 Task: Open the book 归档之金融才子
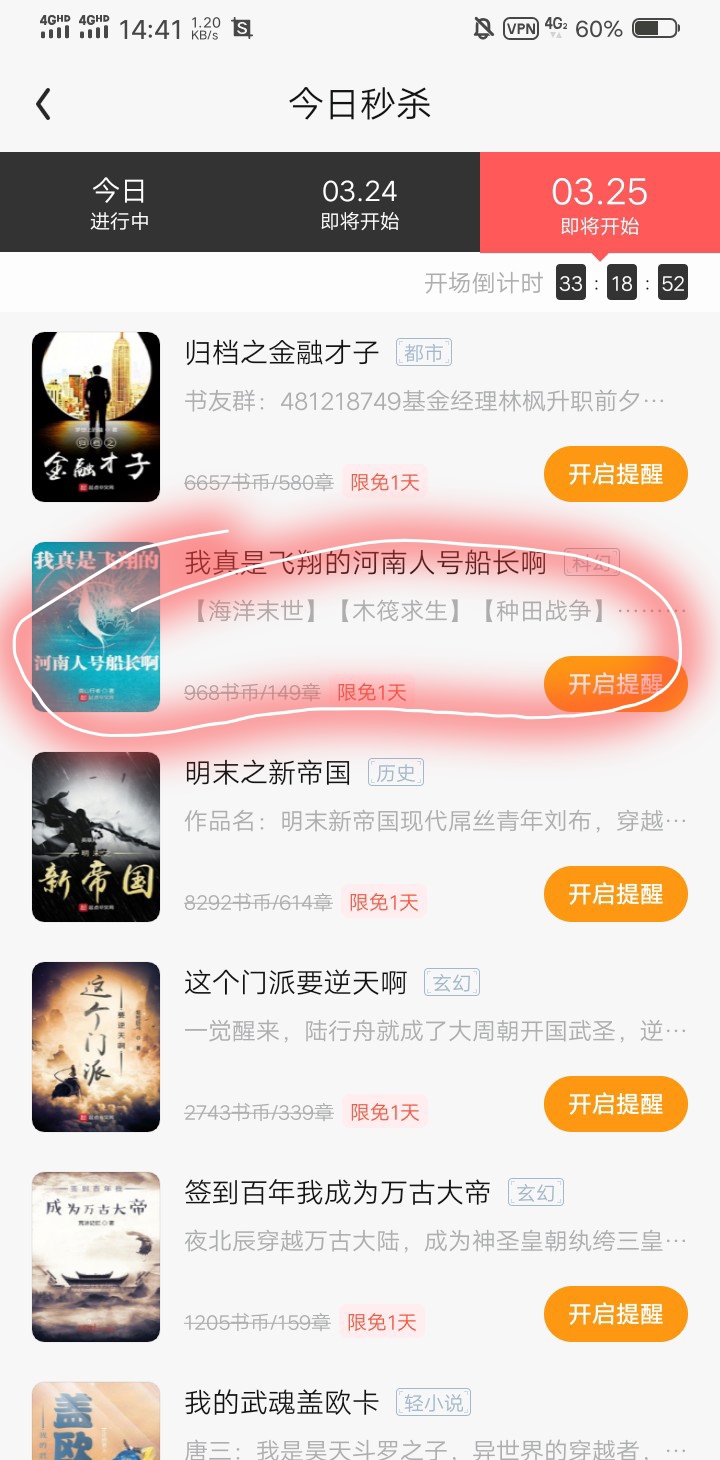click(x=282, y=352)
